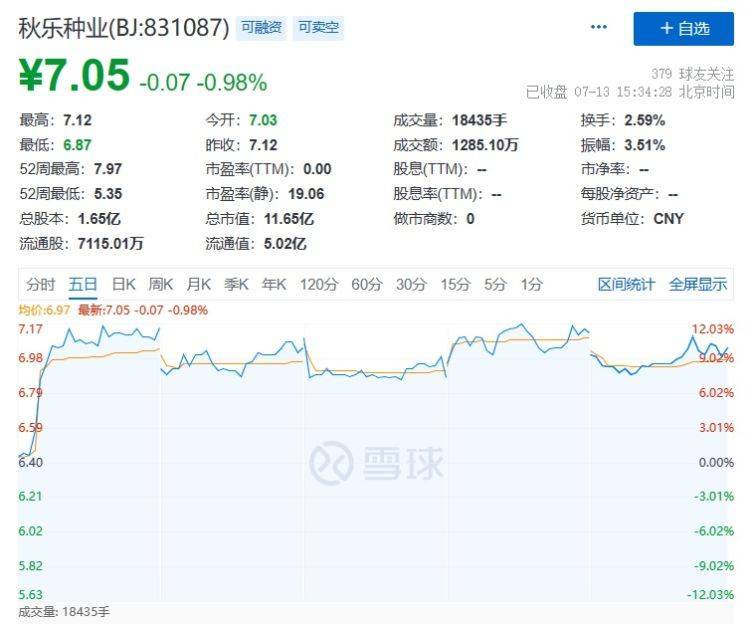Add stock to watchlist with 自选 button
This screenshot has height=624, width=750.
(x=684, y=28)
